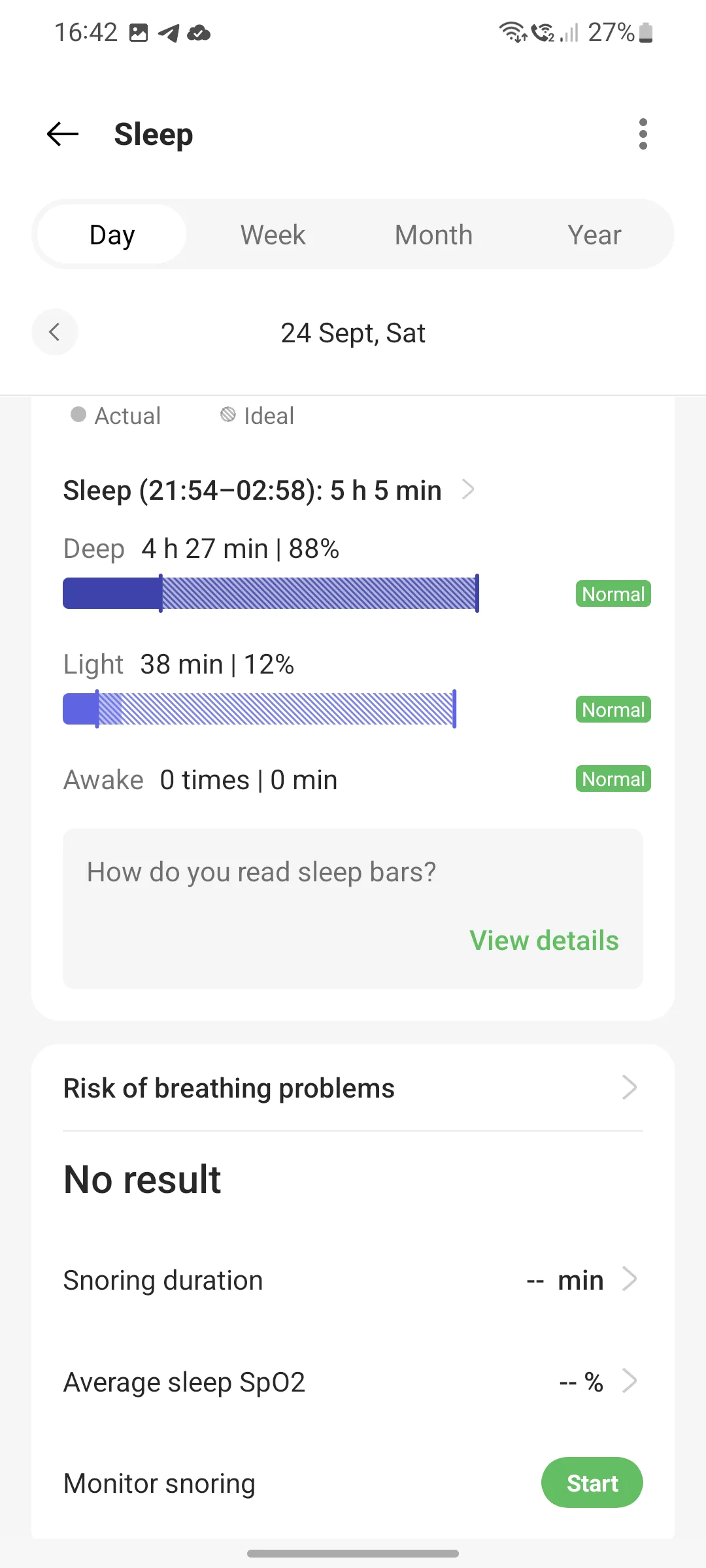Open the three-dot overflow menu

coord(643,135)
